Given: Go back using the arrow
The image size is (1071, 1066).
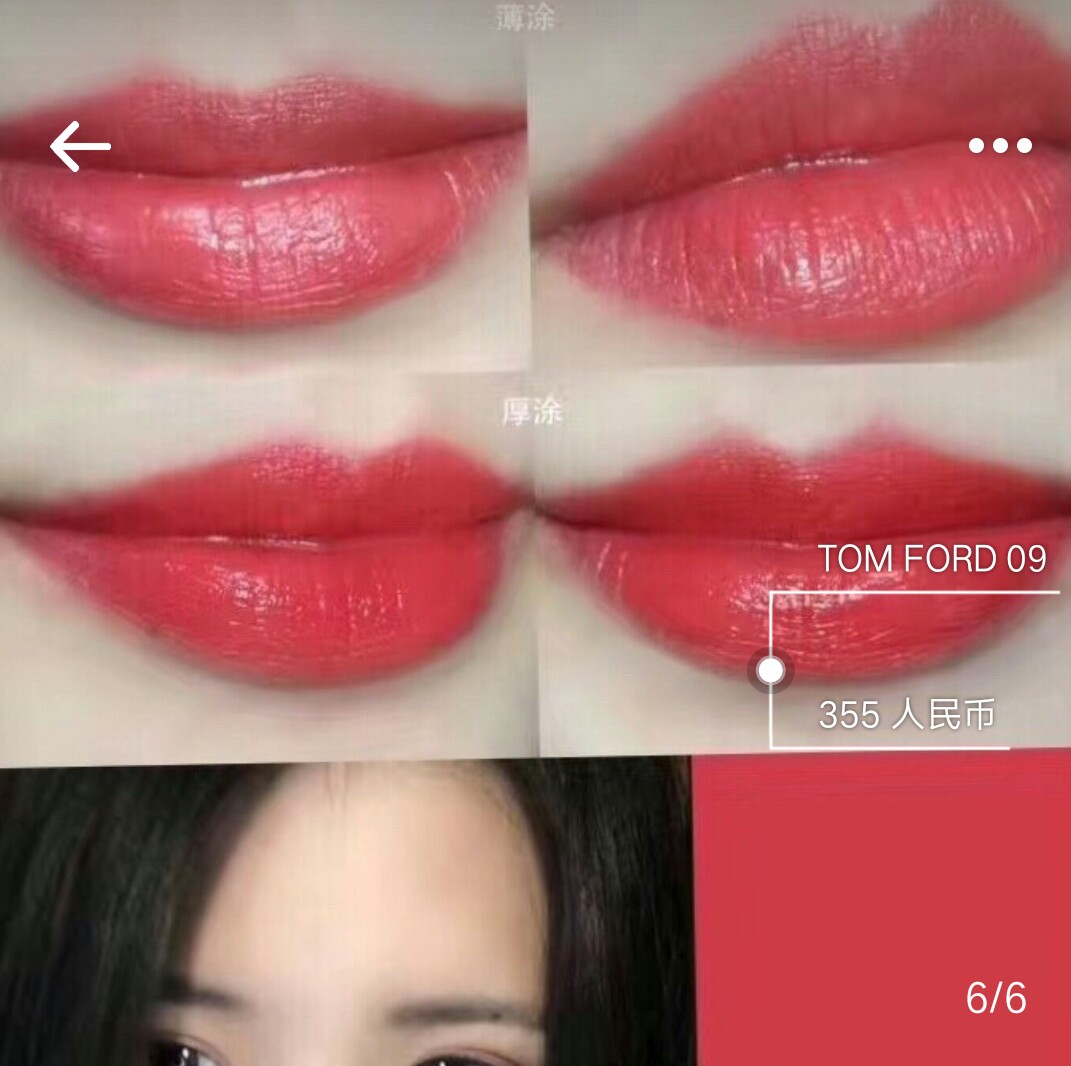Looking at the screenshot, I should click(80, 147).
